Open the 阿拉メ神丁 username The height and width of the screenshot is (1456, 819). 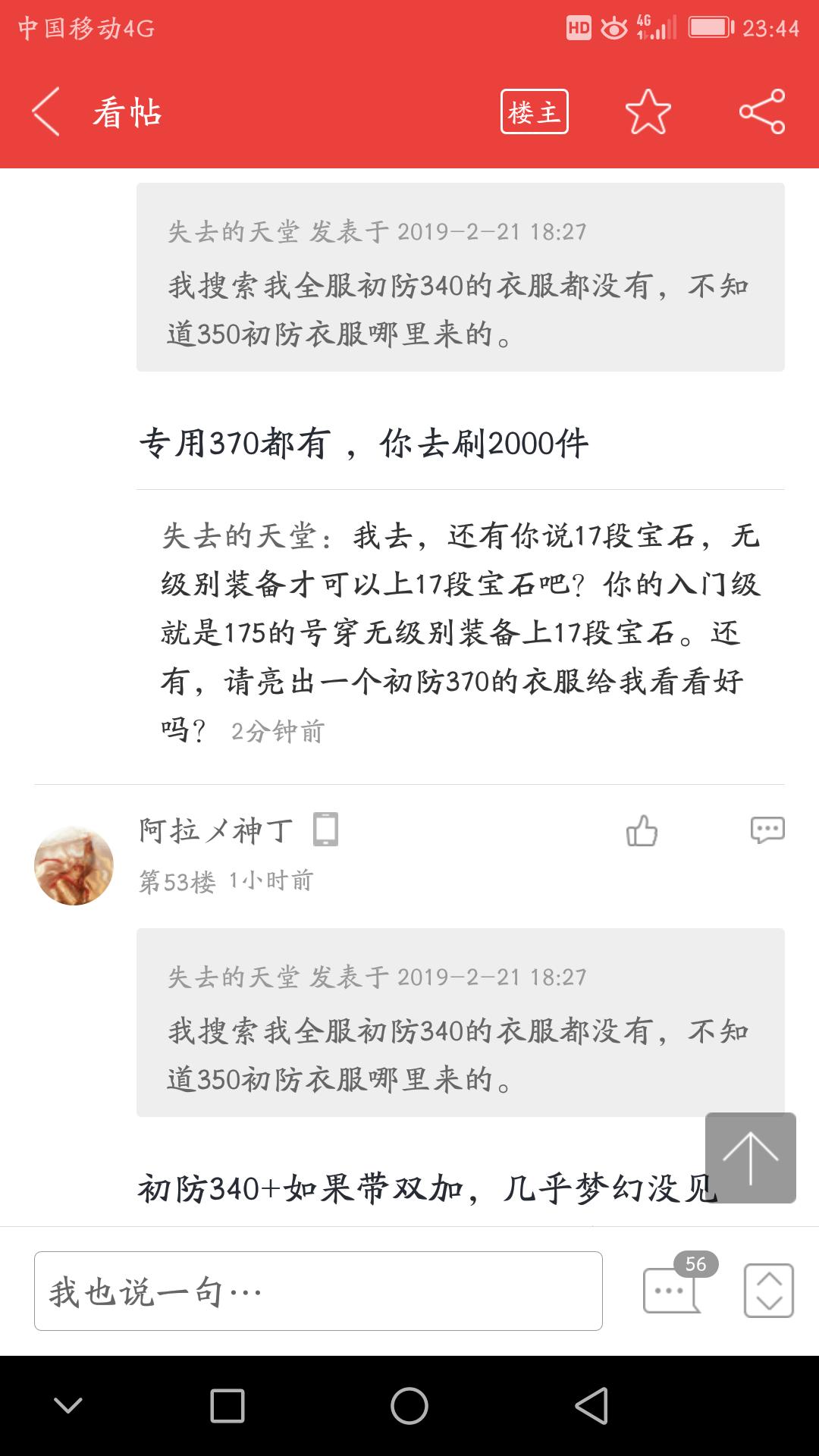pyautogui.click(x=216, y=830)
